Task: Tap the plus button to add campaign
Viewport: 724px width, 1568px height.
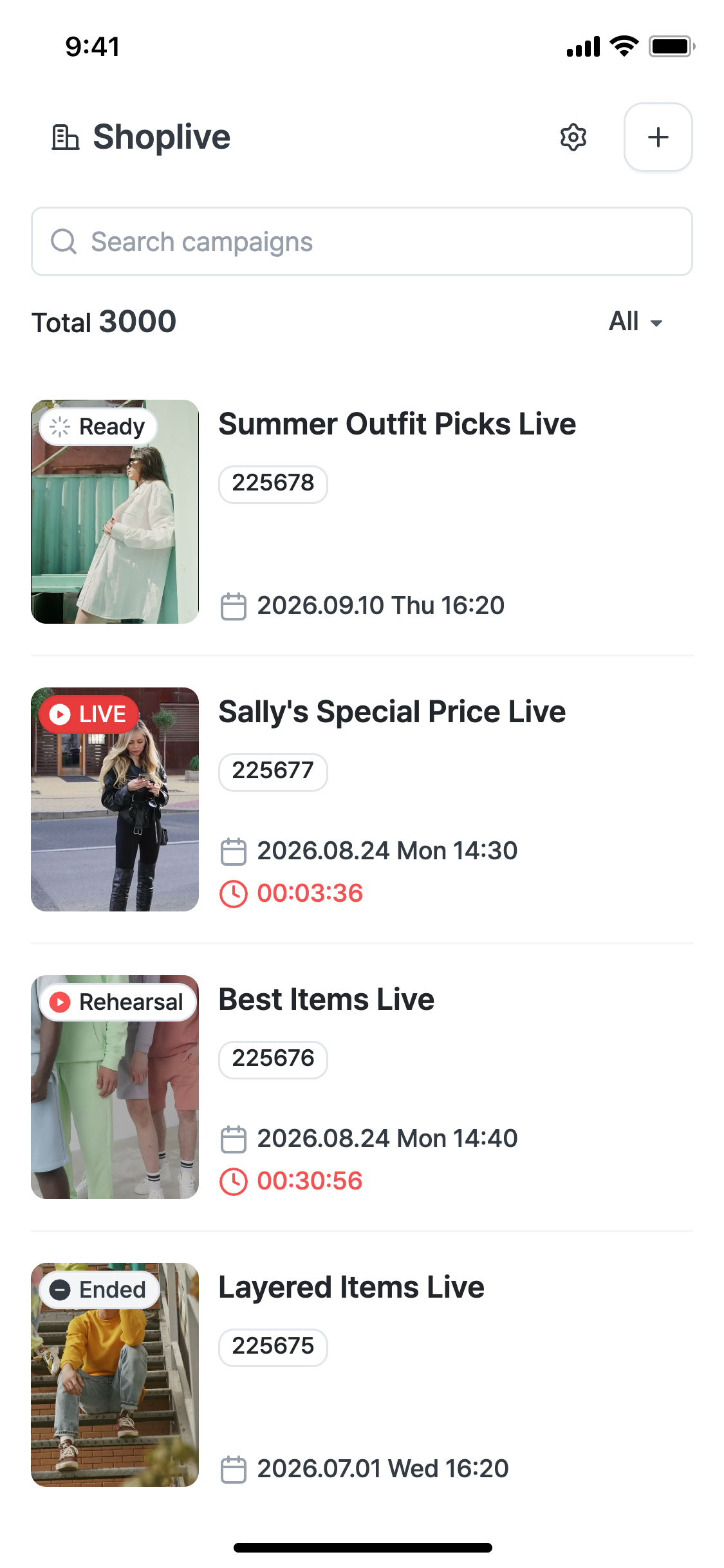Action: click(x=658, y=137)
